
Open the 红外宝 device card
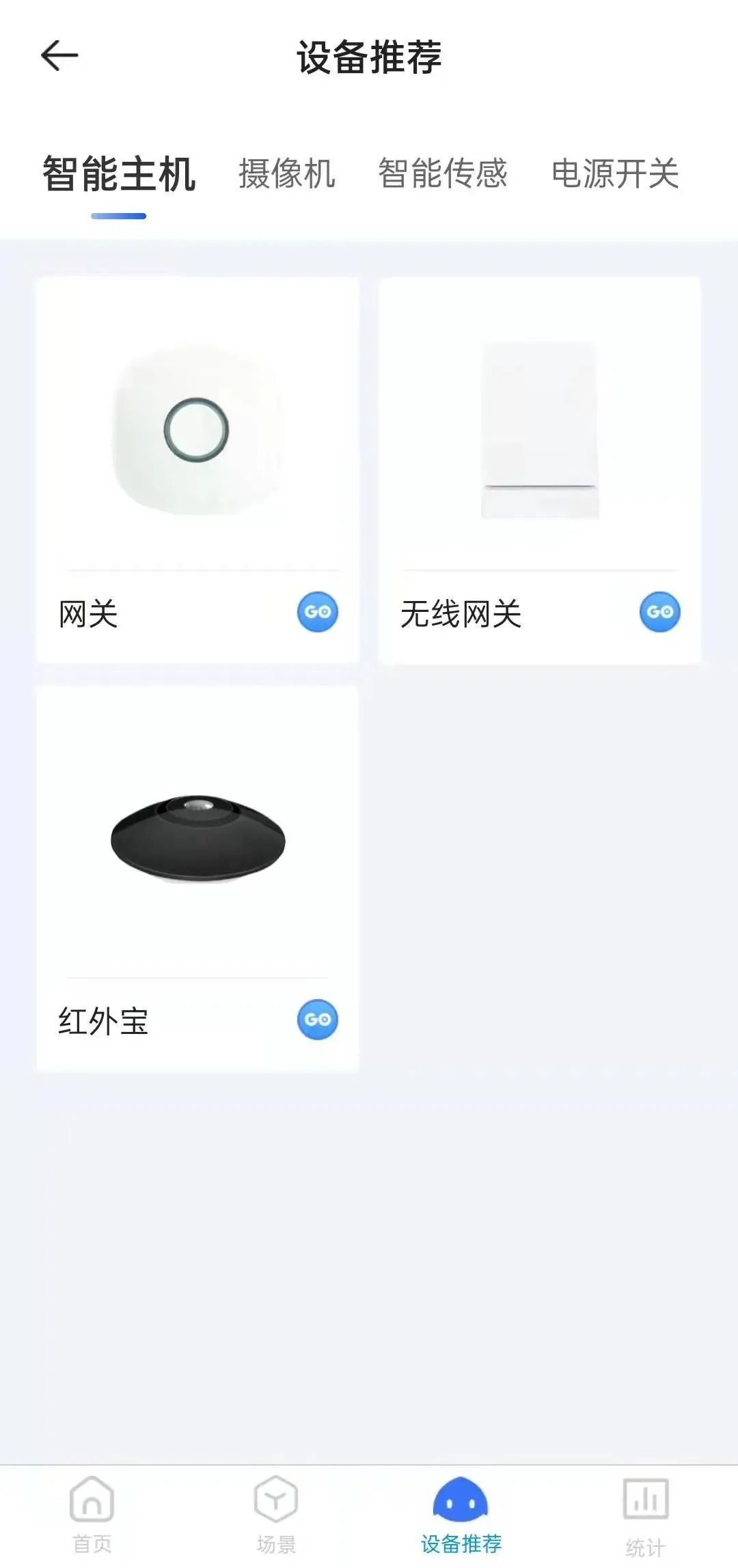tap(197, 840)
